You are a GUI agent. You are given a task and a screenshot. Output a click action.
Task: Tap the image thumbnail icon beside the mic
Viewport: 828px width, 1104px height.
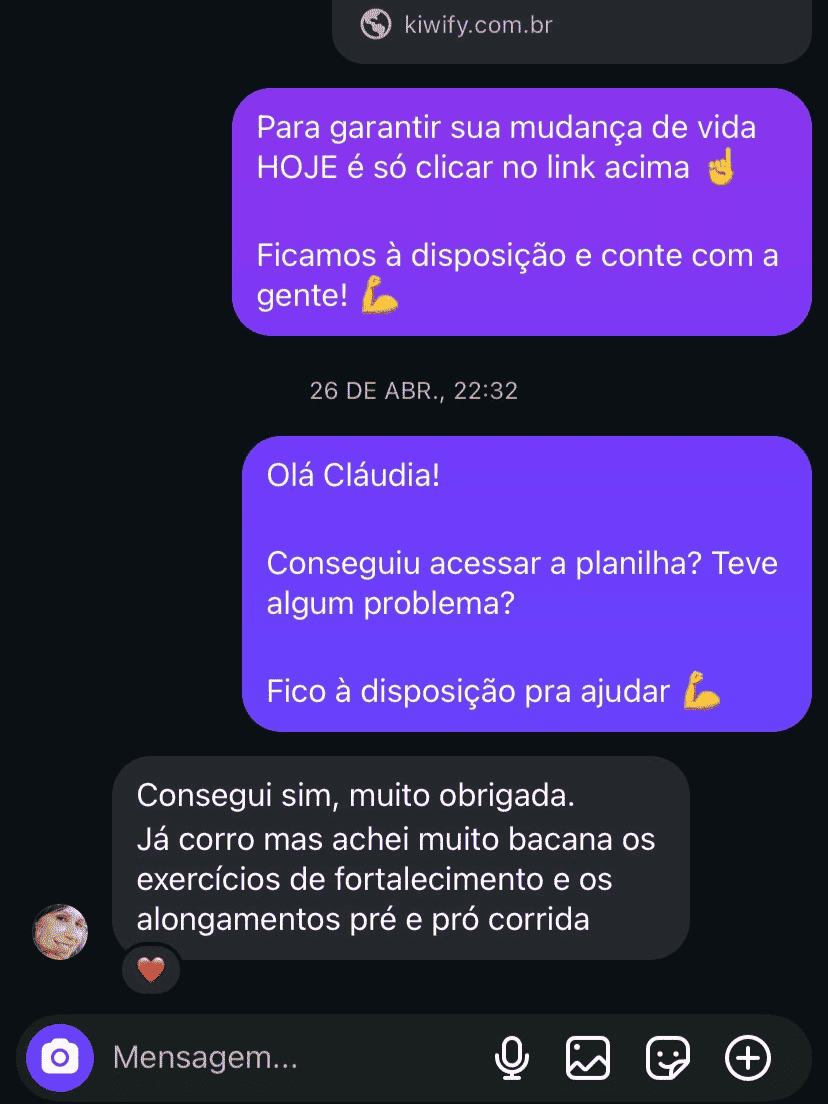coord(588,1057)
